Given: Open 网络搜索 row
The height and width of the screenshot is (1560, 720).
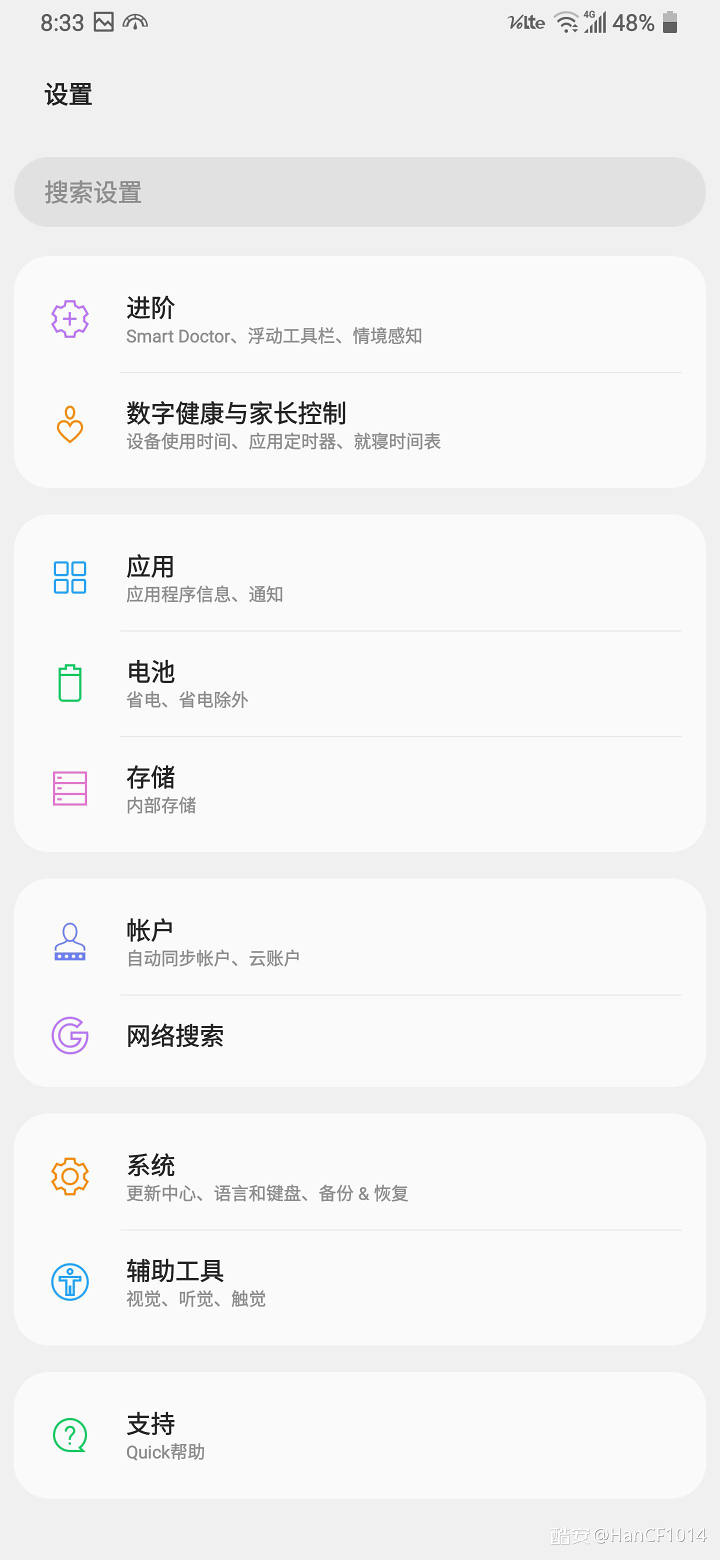Looking at the screenshot, I should [360, 1036].
